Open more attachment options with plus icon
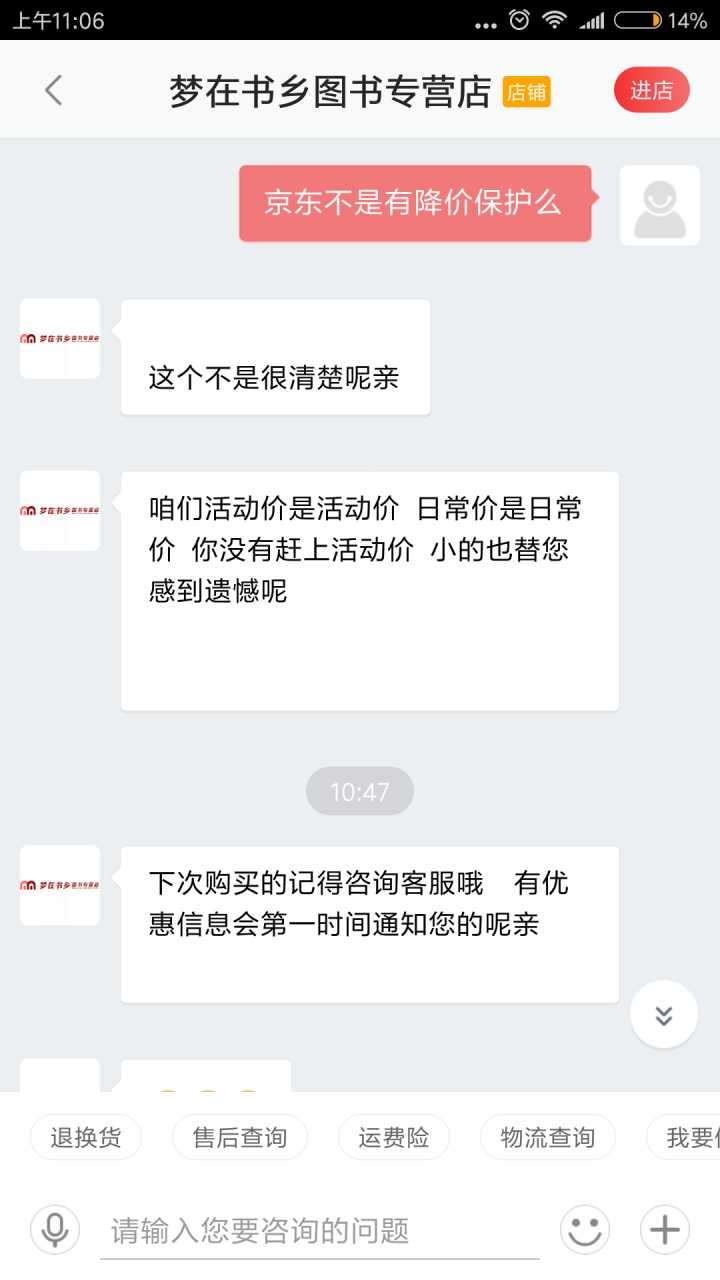 pos(665,1229)
